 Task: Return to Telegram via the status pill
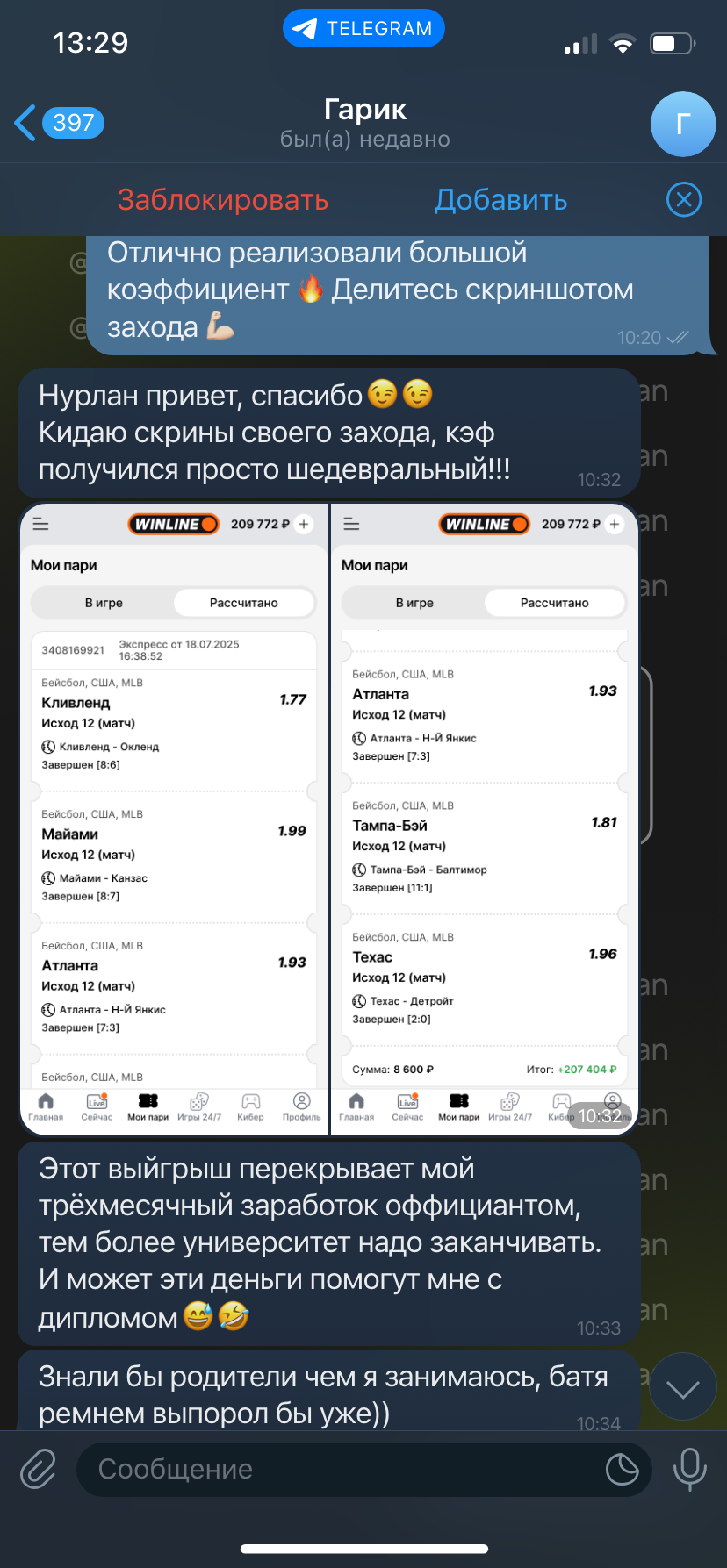[363, 29]
